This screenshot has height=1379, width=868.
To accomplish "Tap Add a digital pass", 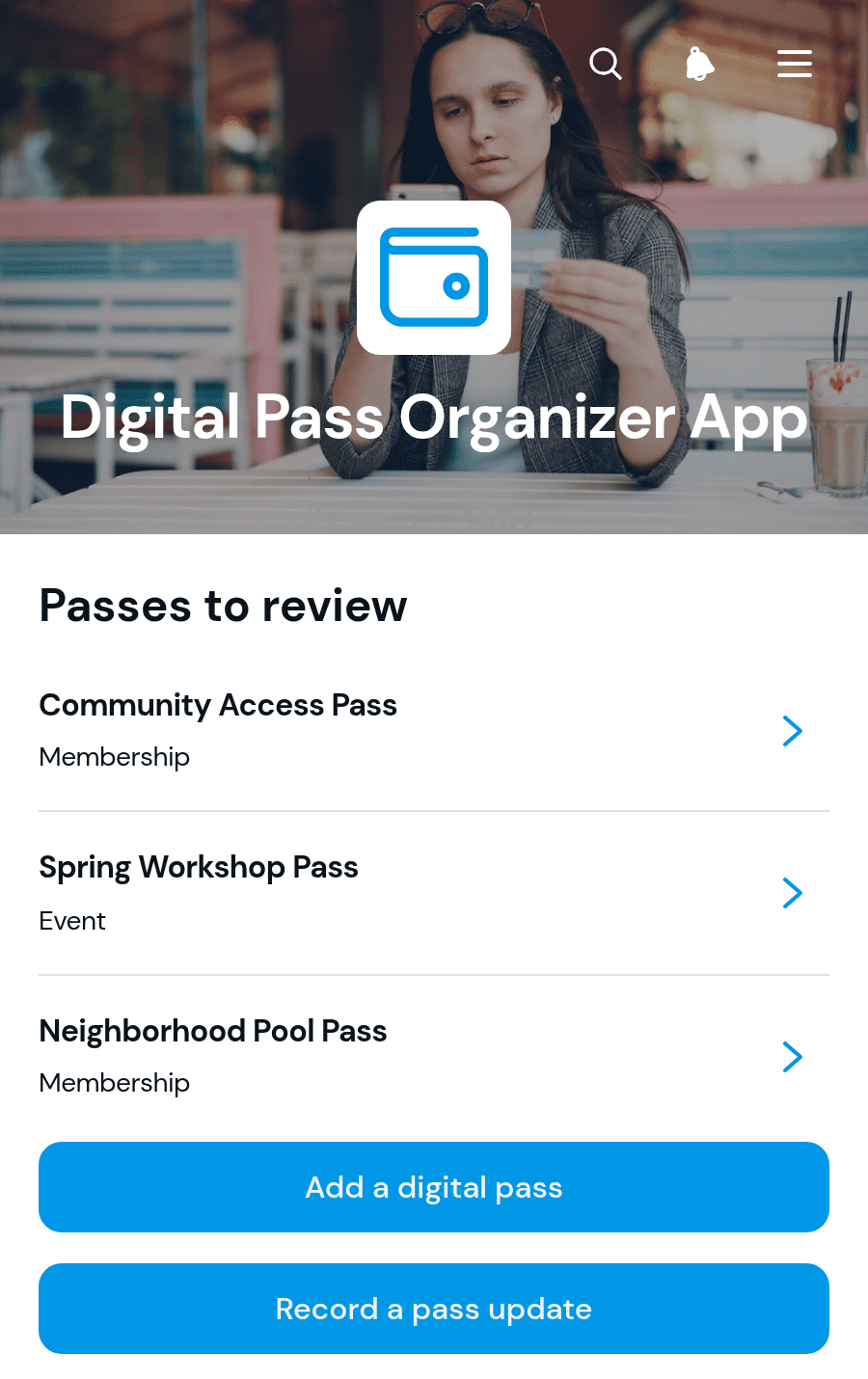I will [x=434, y=1187].
